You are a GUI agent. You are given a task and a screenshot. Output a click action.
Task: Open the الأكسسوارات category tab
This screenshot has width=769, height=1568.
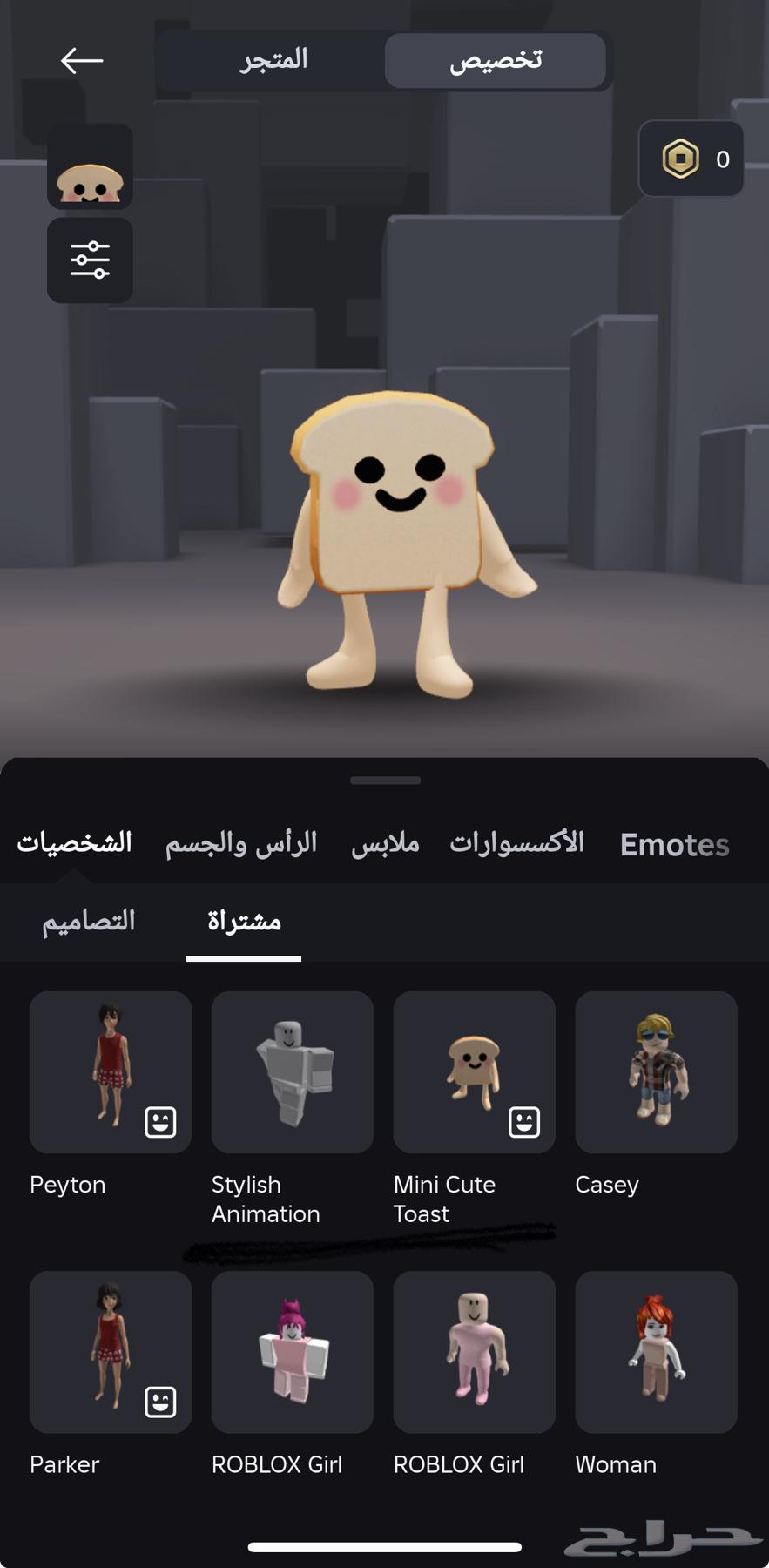point(516,843)
